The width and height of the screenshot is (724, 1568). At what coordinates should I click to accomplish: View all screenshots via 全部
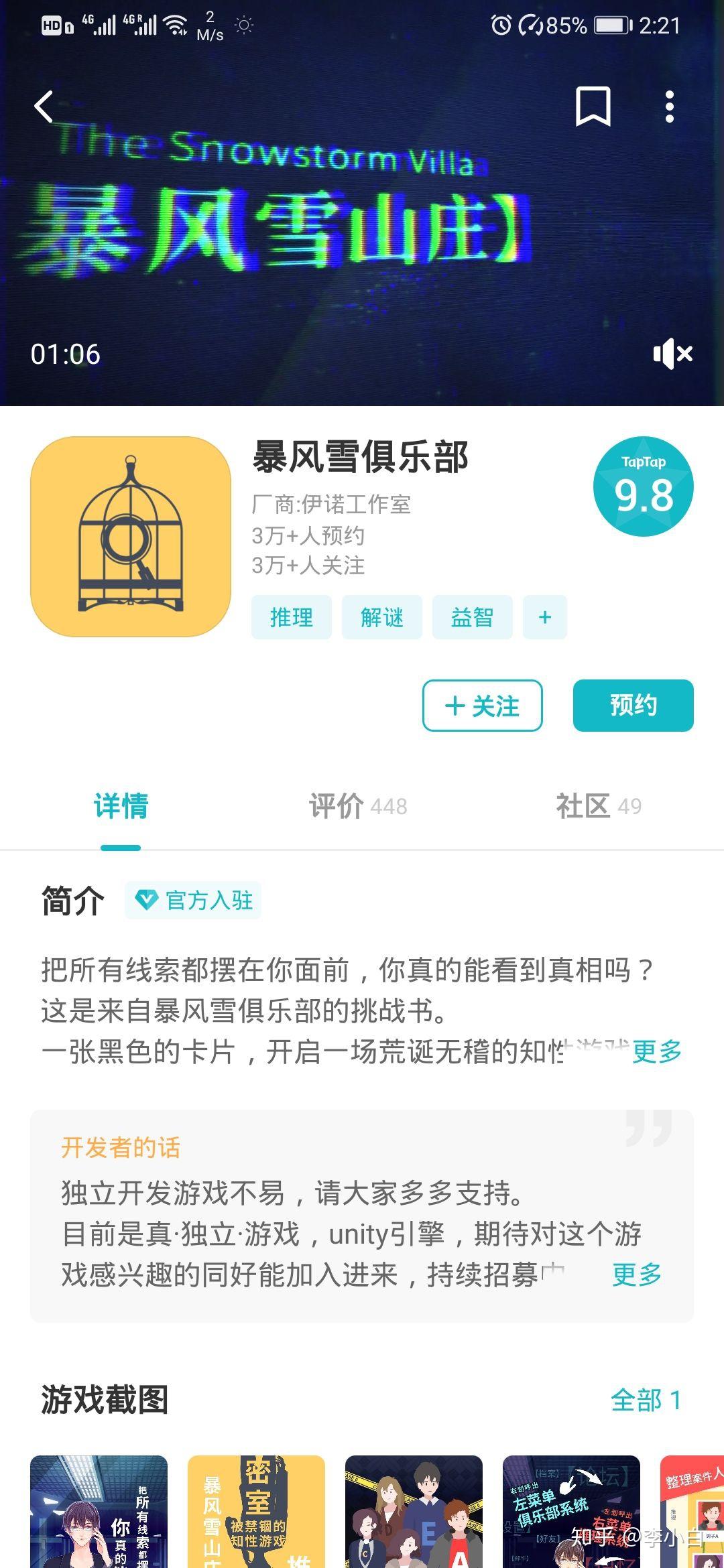pos(646,1400)
